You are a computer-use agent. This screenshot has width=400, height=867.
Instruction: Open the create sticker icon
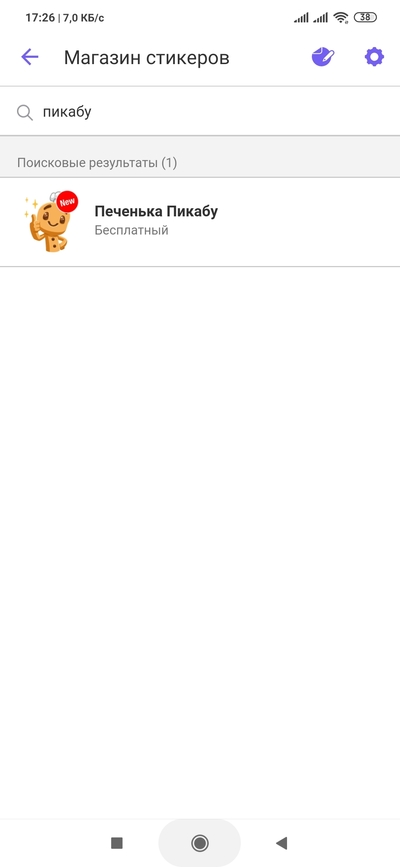click(323, 57)
